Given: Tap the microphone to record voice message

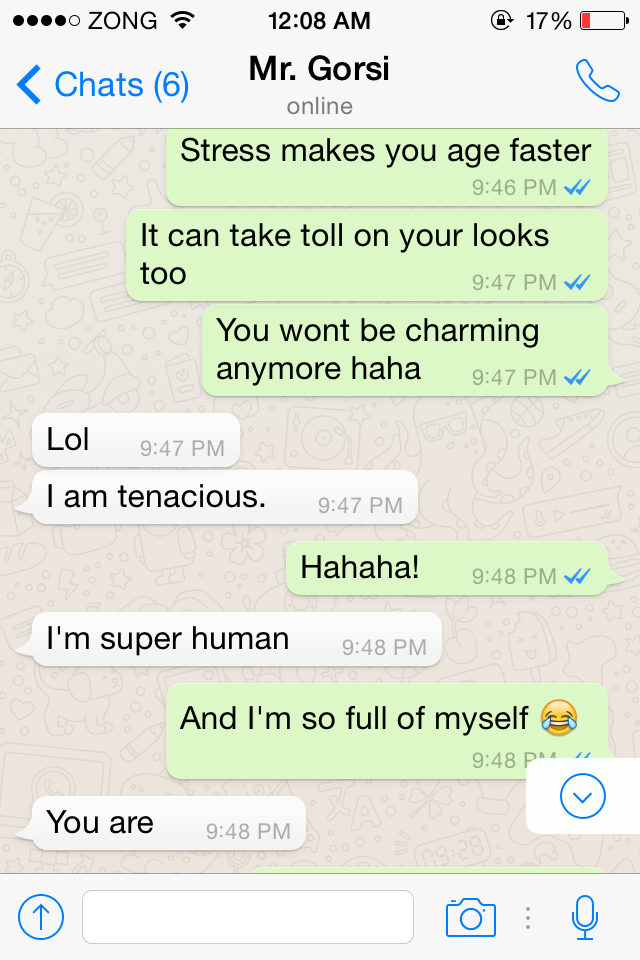Looking at the screenshot, I should point(584,916).
